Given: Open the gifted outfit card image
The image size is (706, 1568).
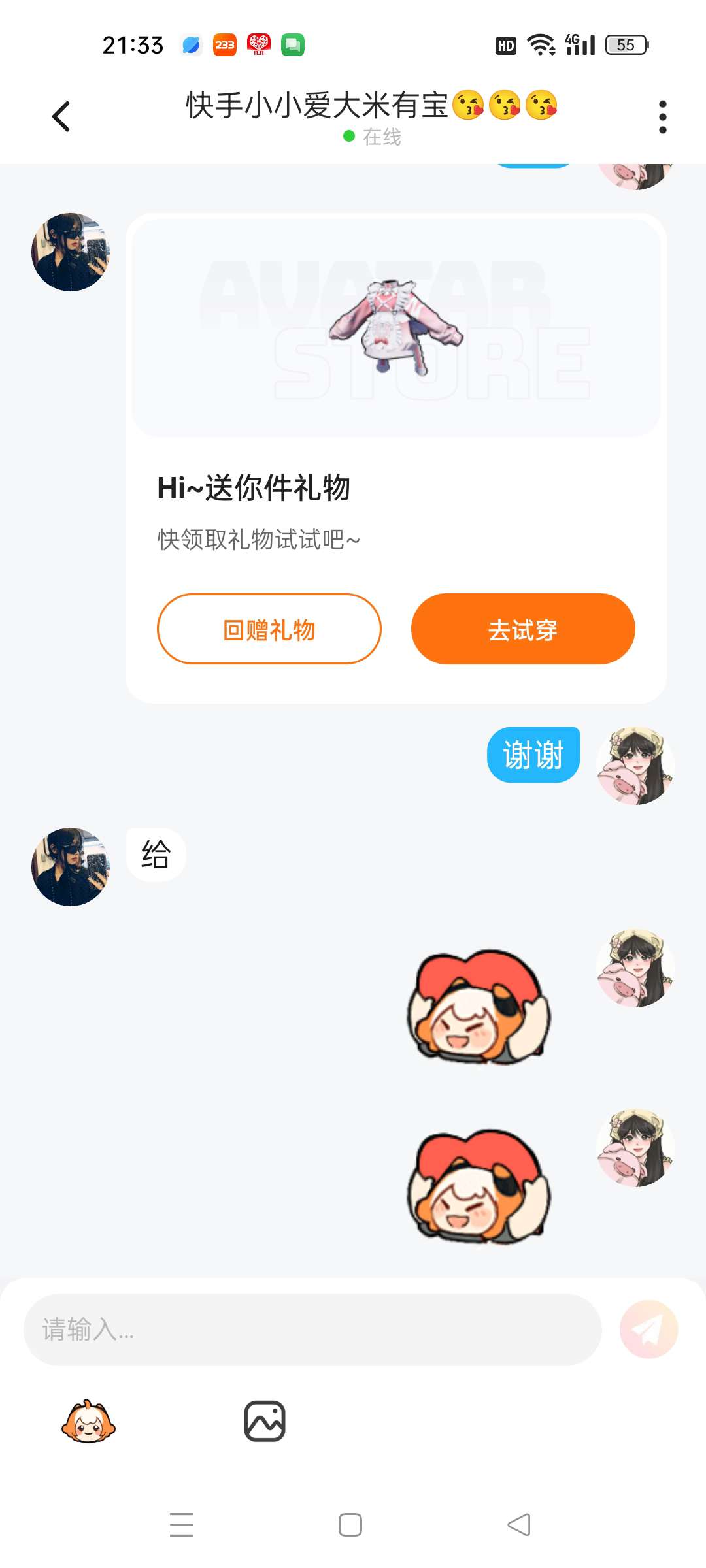Looking at the screenshot, I should coord(396,327).
